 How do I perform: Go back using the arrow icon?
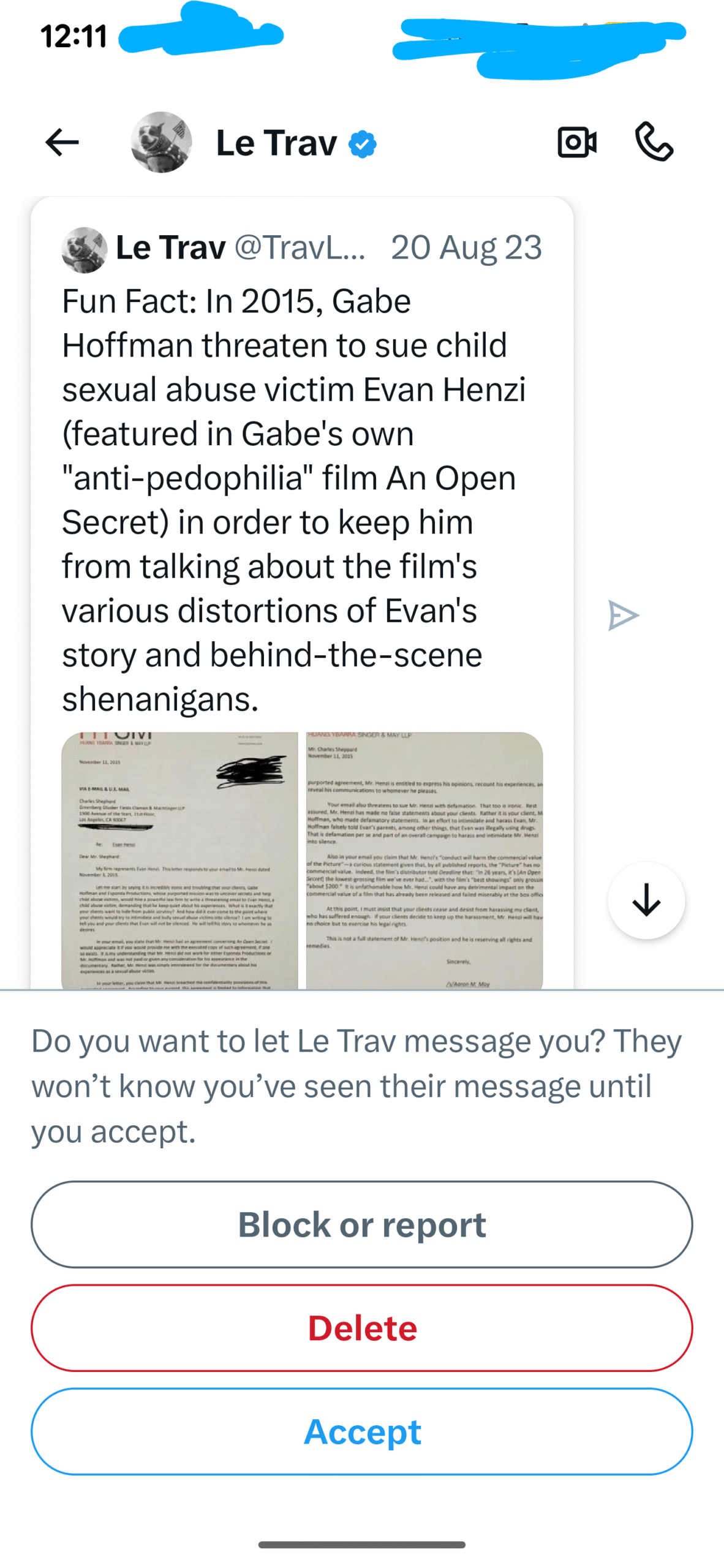tap(62, 143)
